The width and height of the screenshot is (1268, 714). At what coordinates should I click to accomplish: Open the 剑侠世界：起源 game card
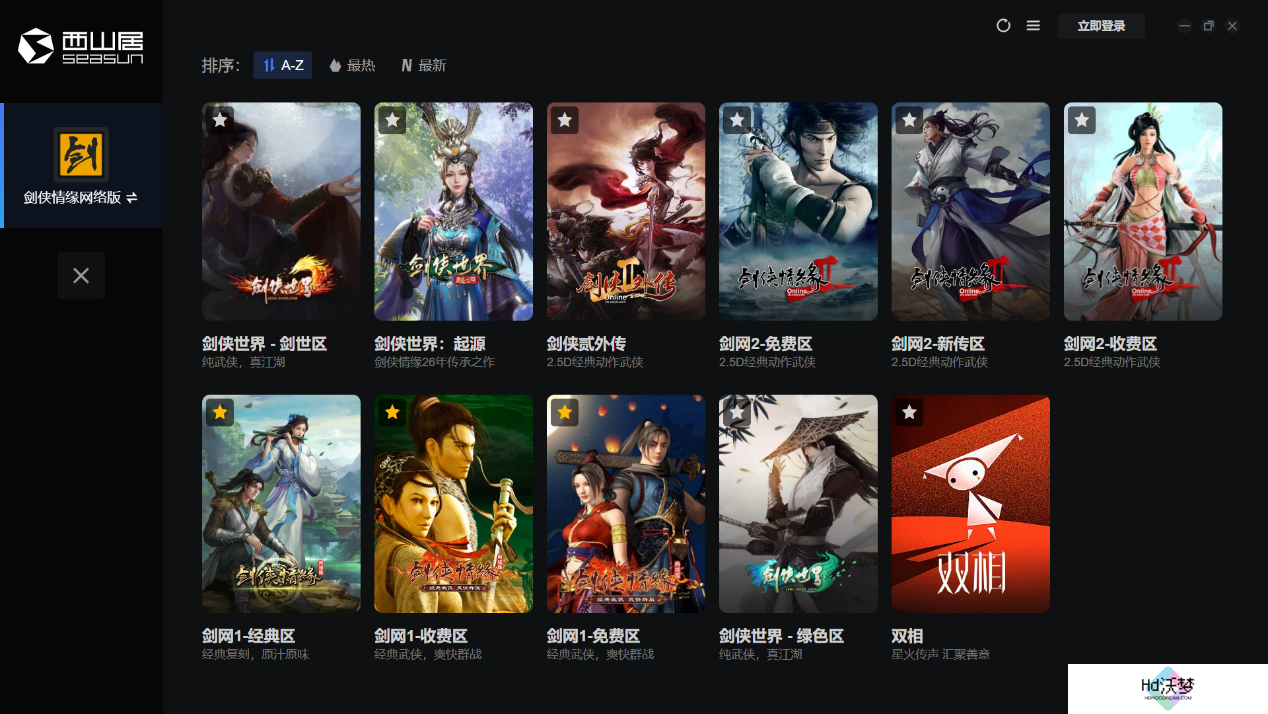453,212
